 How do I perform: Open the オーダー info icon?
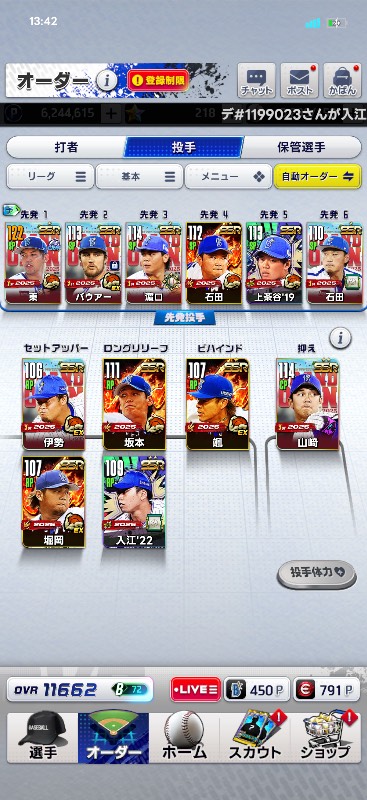106,80
